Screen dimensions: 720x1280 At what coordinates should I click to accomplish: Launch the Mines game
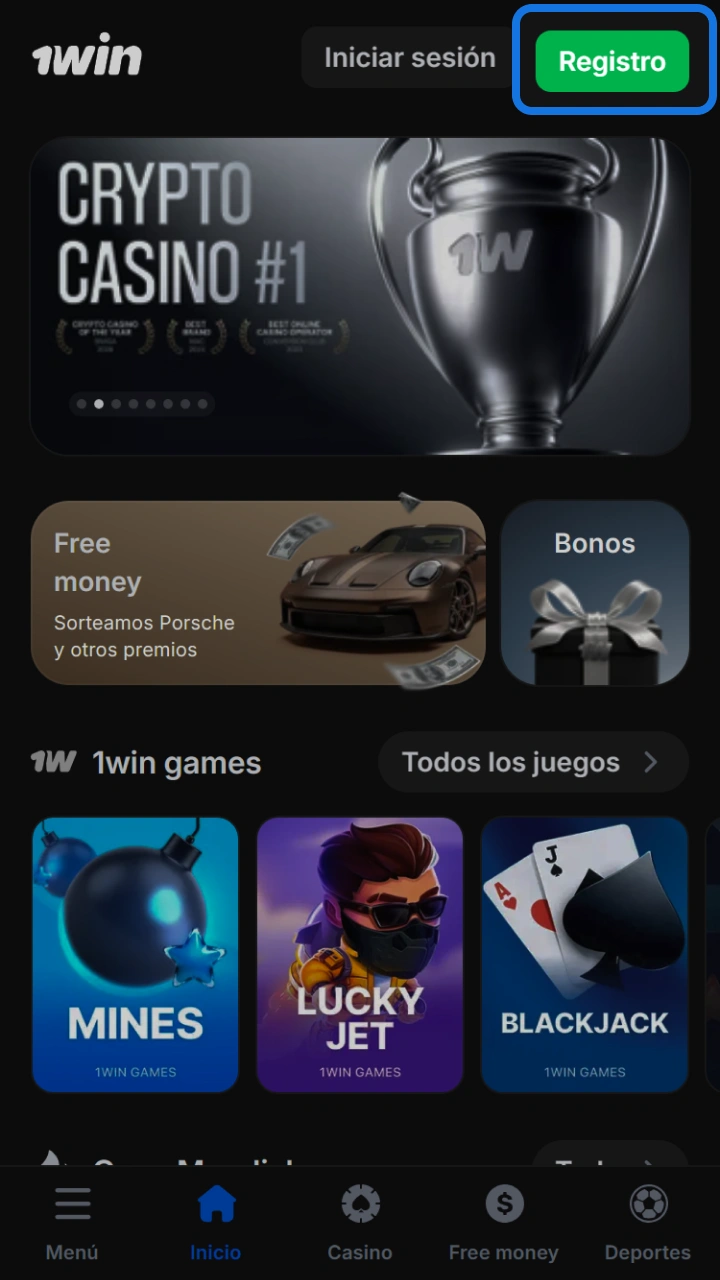(x=135, y=954)
